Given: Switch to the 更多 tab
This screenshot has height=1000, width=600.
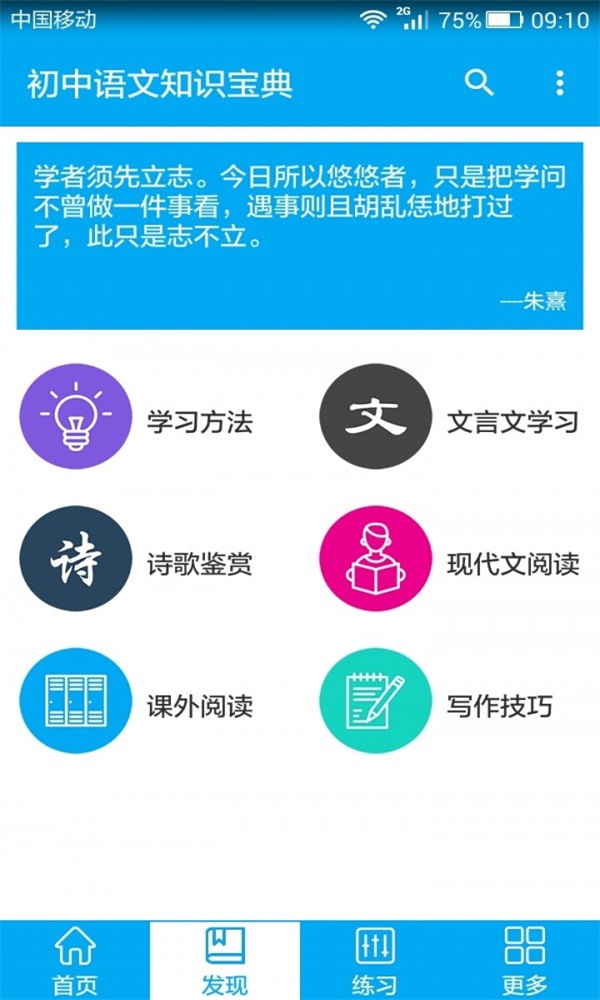Looking at the screenshot, I should (x=525, y=960).
